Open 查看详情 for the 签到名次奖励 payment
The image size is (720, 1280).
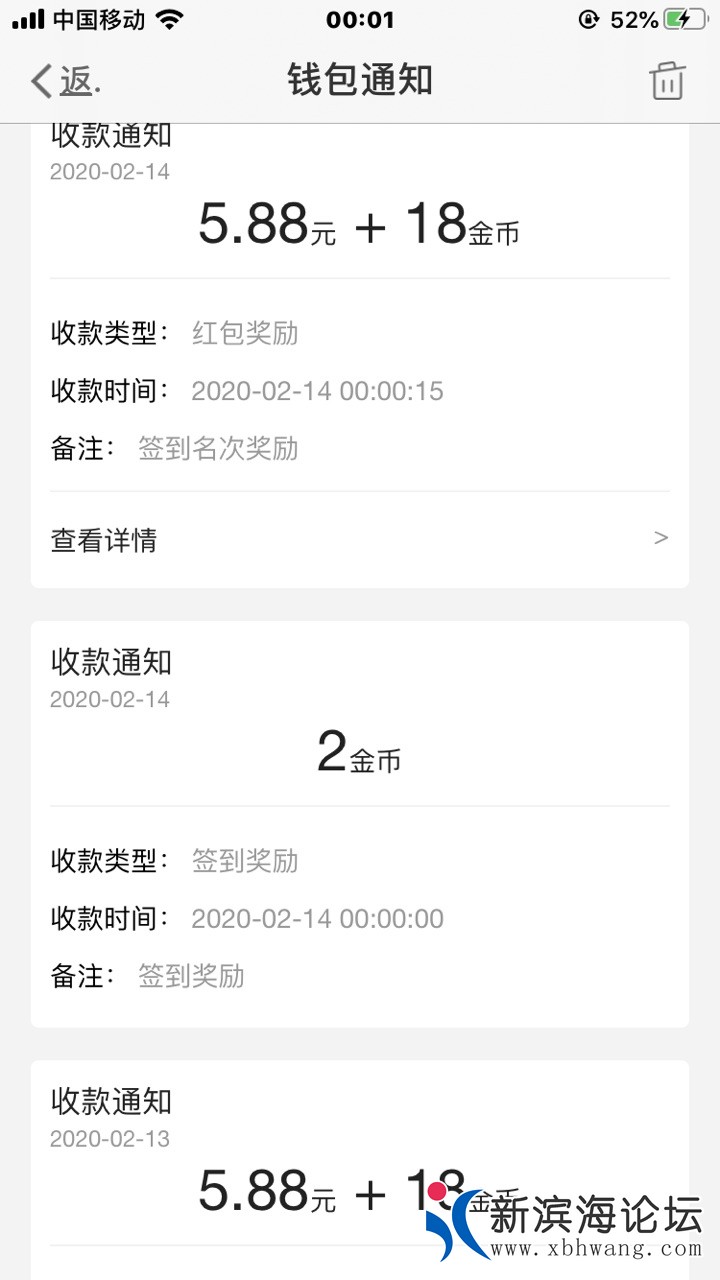click(359, 540)
